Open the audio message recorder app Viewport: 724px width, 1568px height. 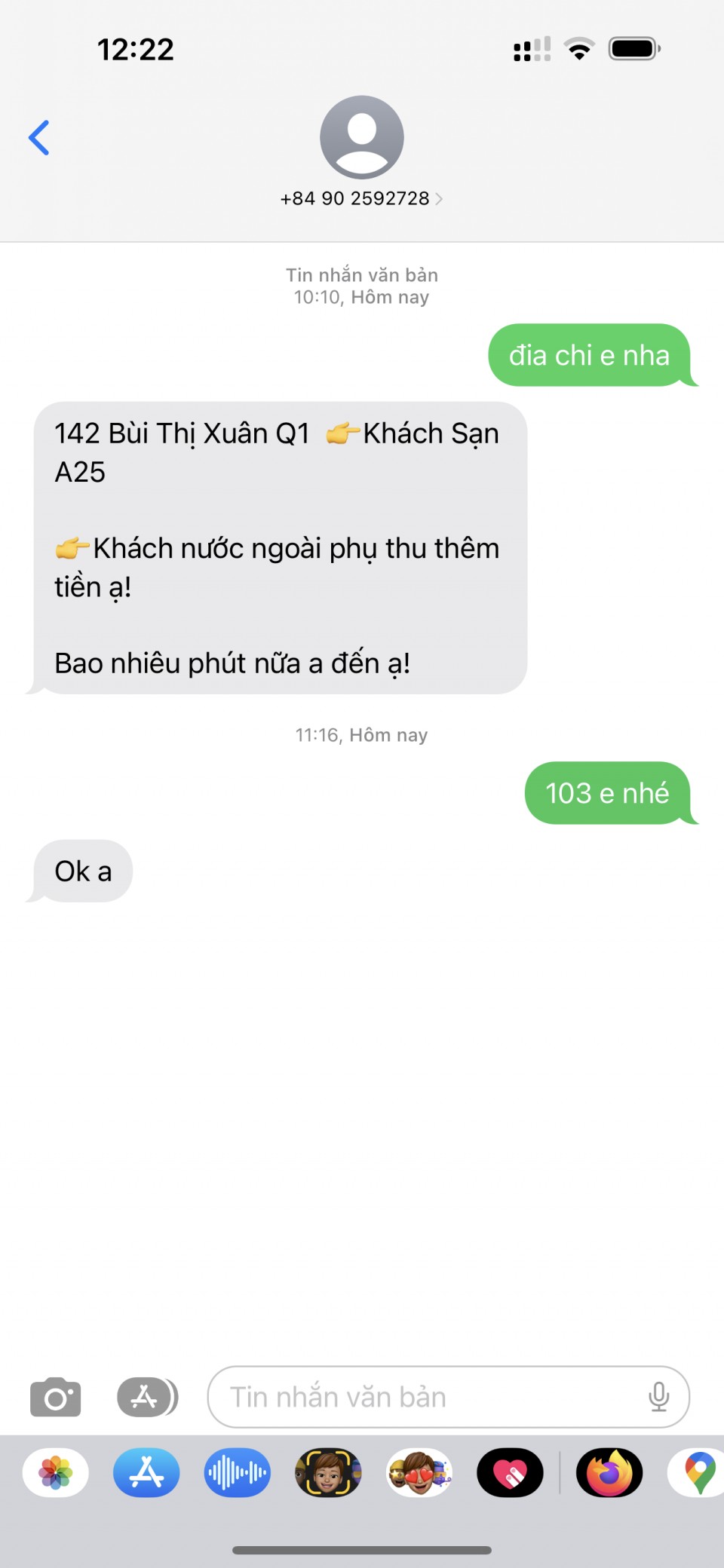(x=237, y=1472)
